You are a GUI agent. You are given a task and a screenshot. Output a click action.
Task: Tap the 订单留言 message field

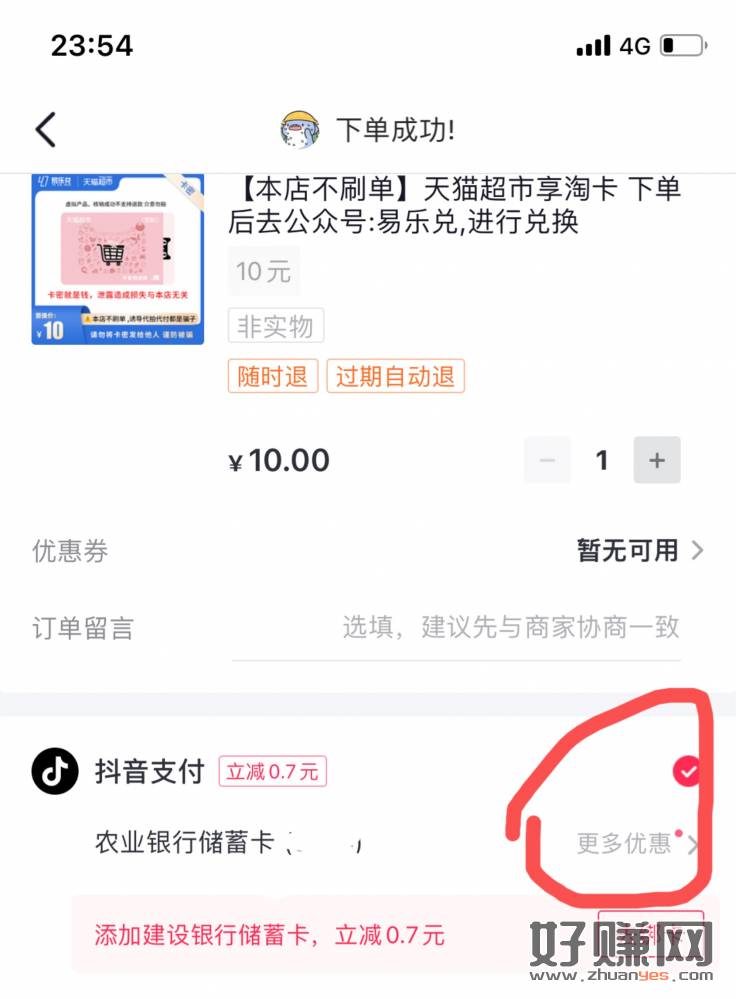click(510, 628)
